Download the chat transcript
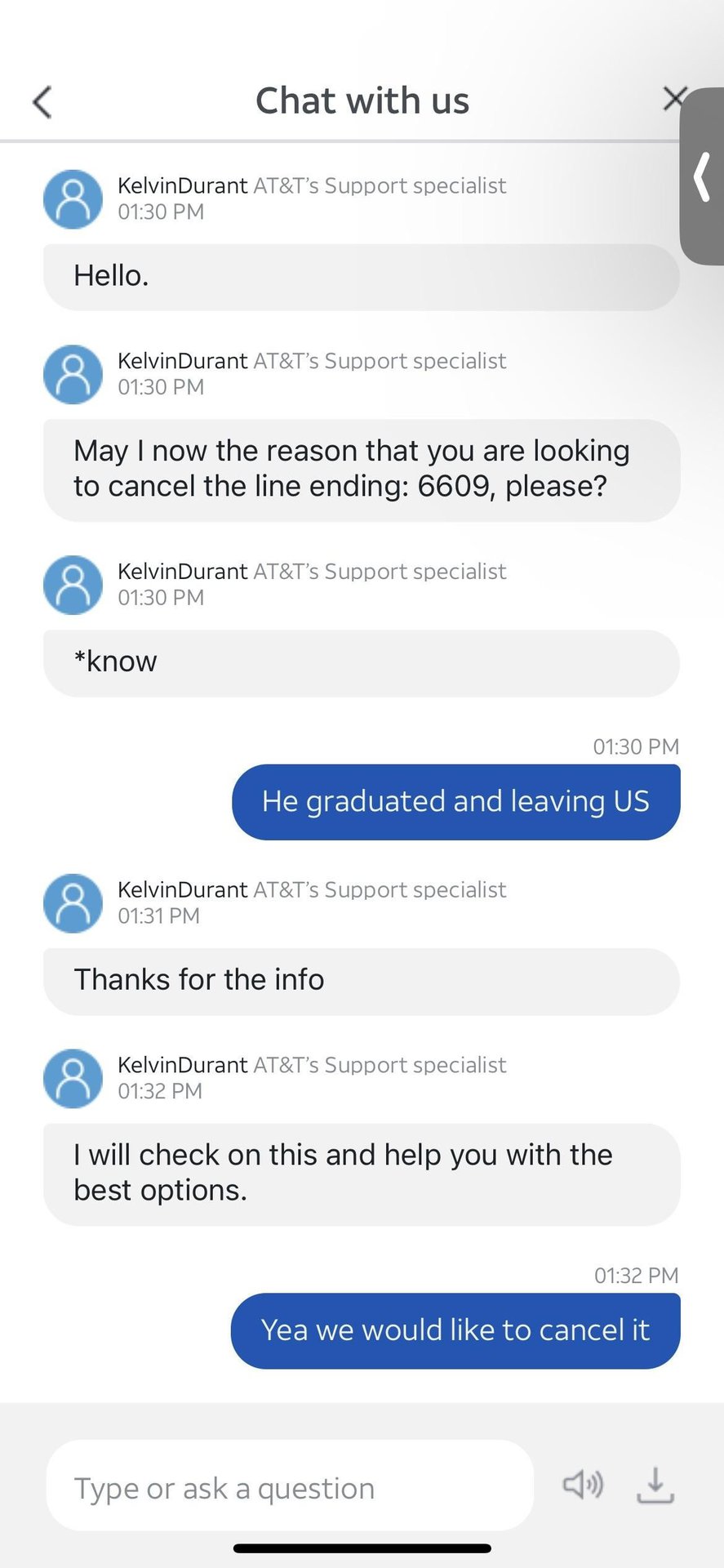 (x=655, y=1485)
